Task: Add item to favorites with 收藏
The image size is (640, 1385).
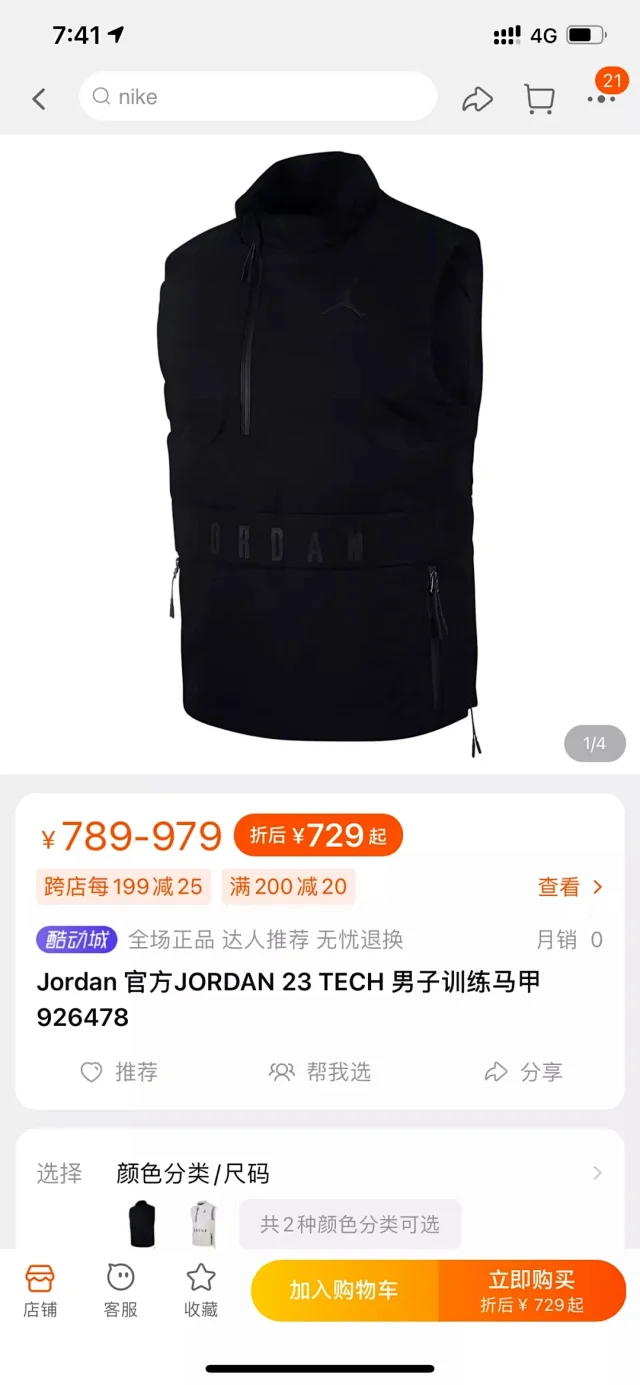Action: click(x=201, y=1290)
